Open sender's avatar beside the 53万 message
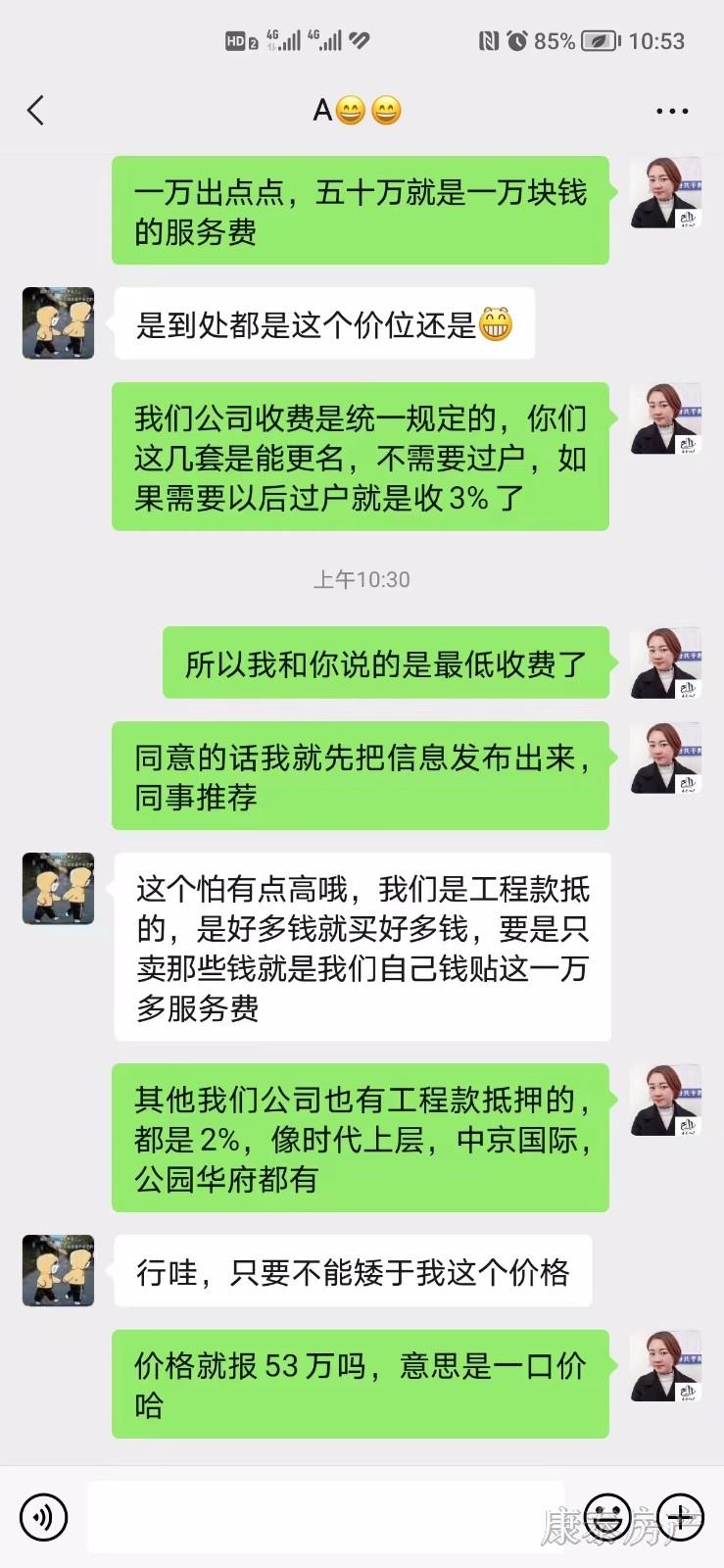Image resolution: width=724 pixels, height=1568 pixels. click(665, 1366)
